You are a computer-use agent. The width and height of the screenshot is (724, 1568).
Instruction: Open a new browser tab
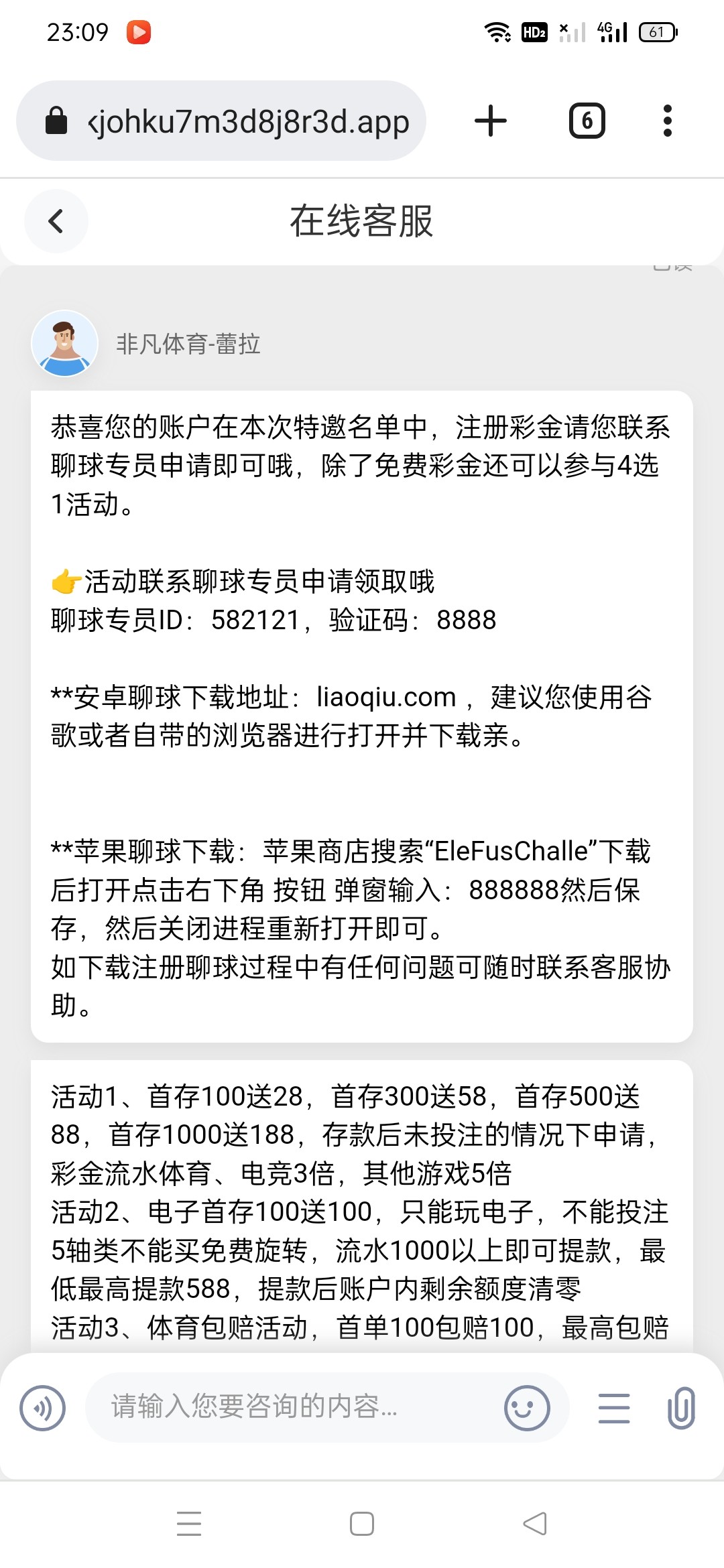click(x=491, y=121)
